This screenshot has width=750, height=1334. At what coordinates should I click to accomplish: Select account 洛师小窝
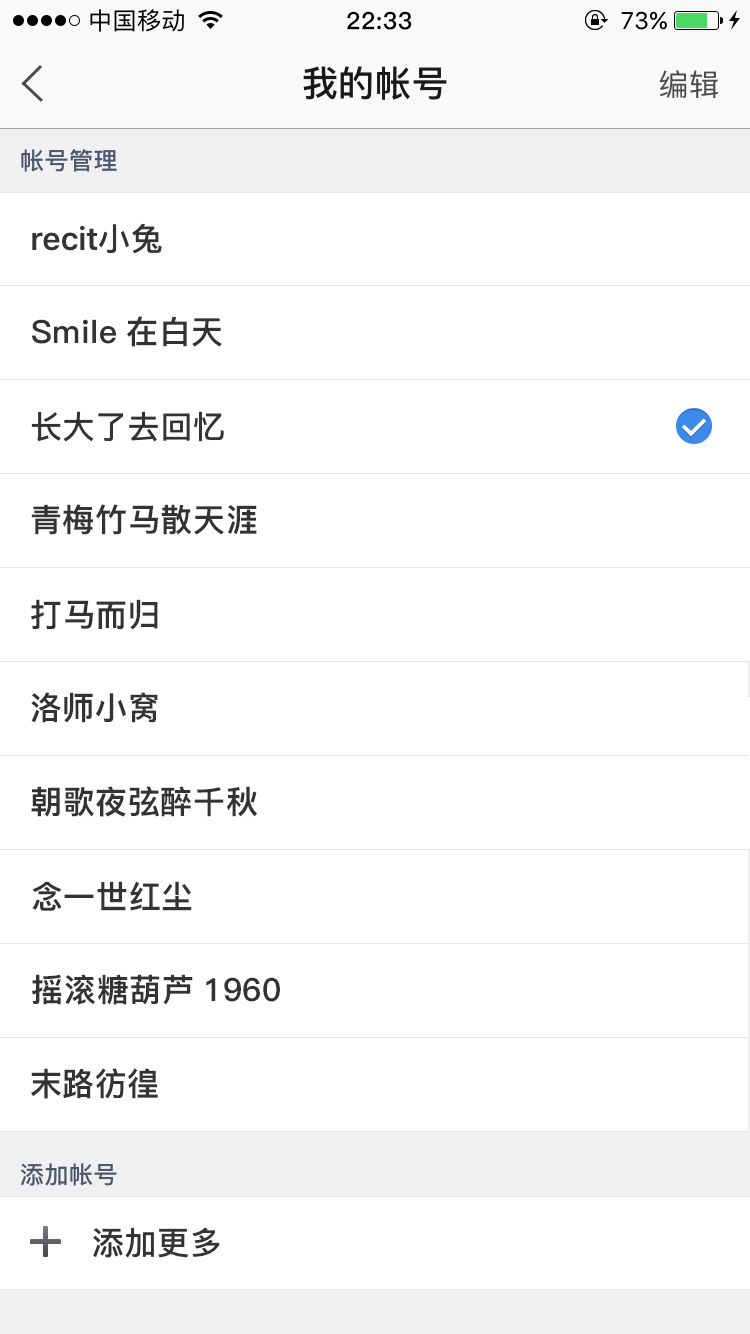[x=96, y=709]
